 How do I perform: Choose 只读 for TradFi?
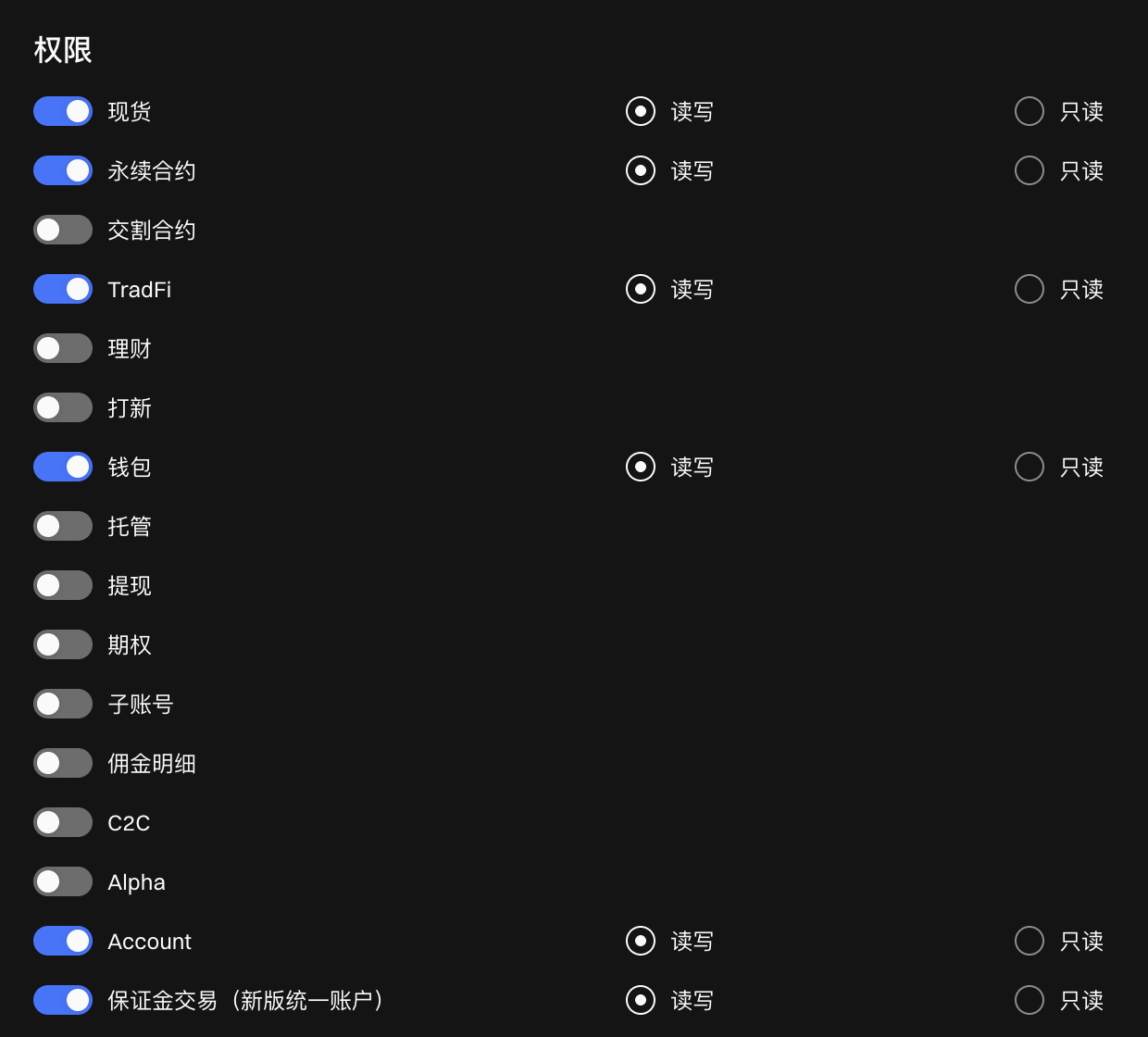pos(1029,289)
